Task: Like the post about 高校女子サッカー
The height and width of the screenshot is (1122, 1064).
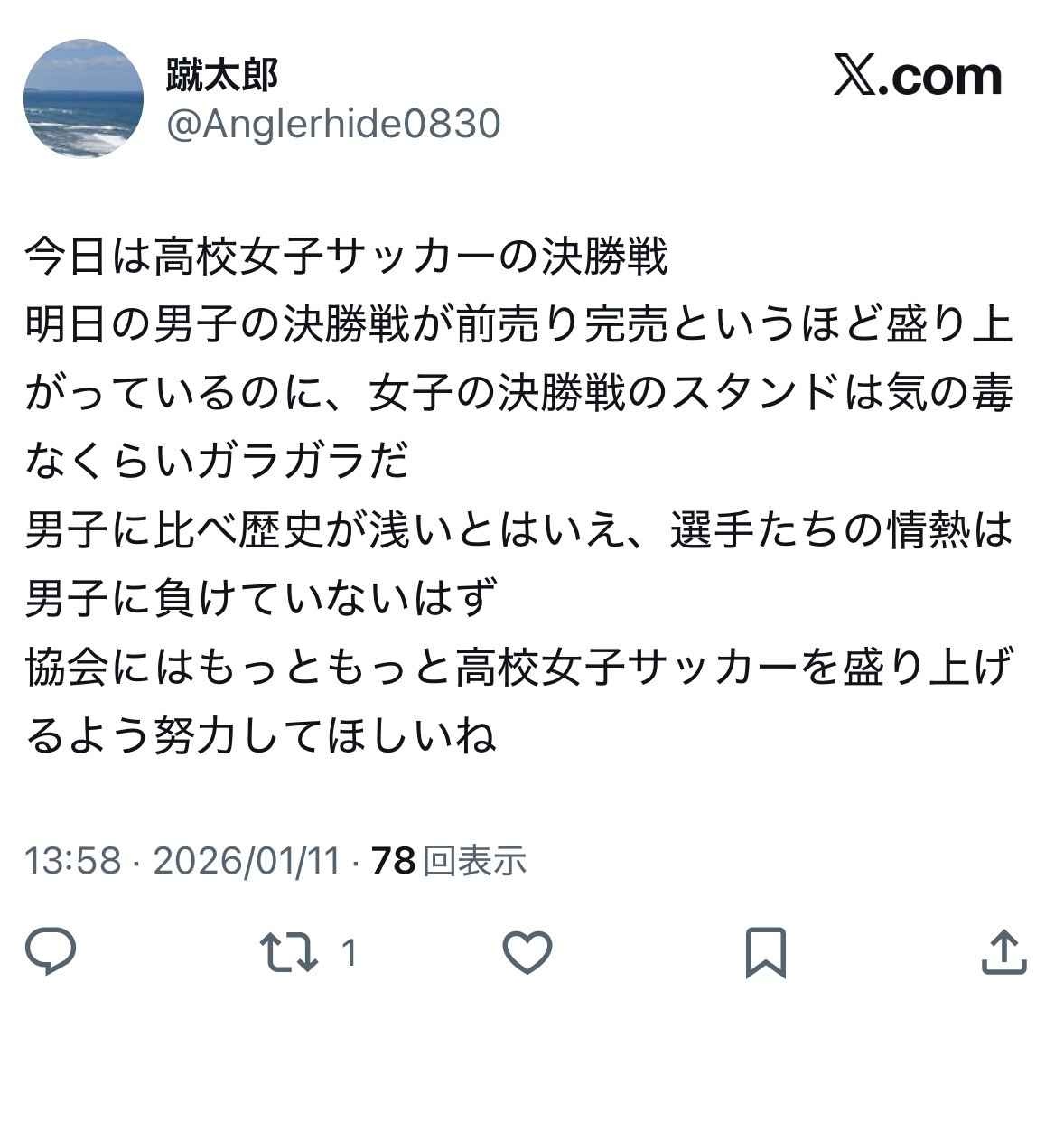Action: tap(527, 952)
